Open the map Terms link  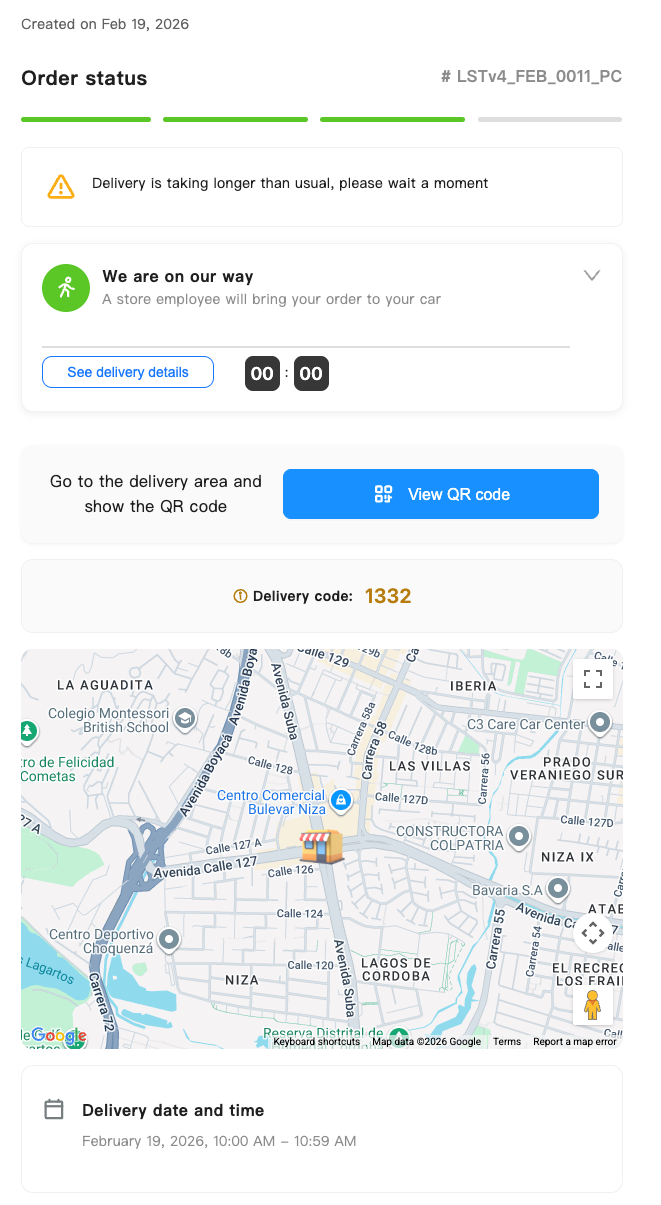[x=506, y=1041]
